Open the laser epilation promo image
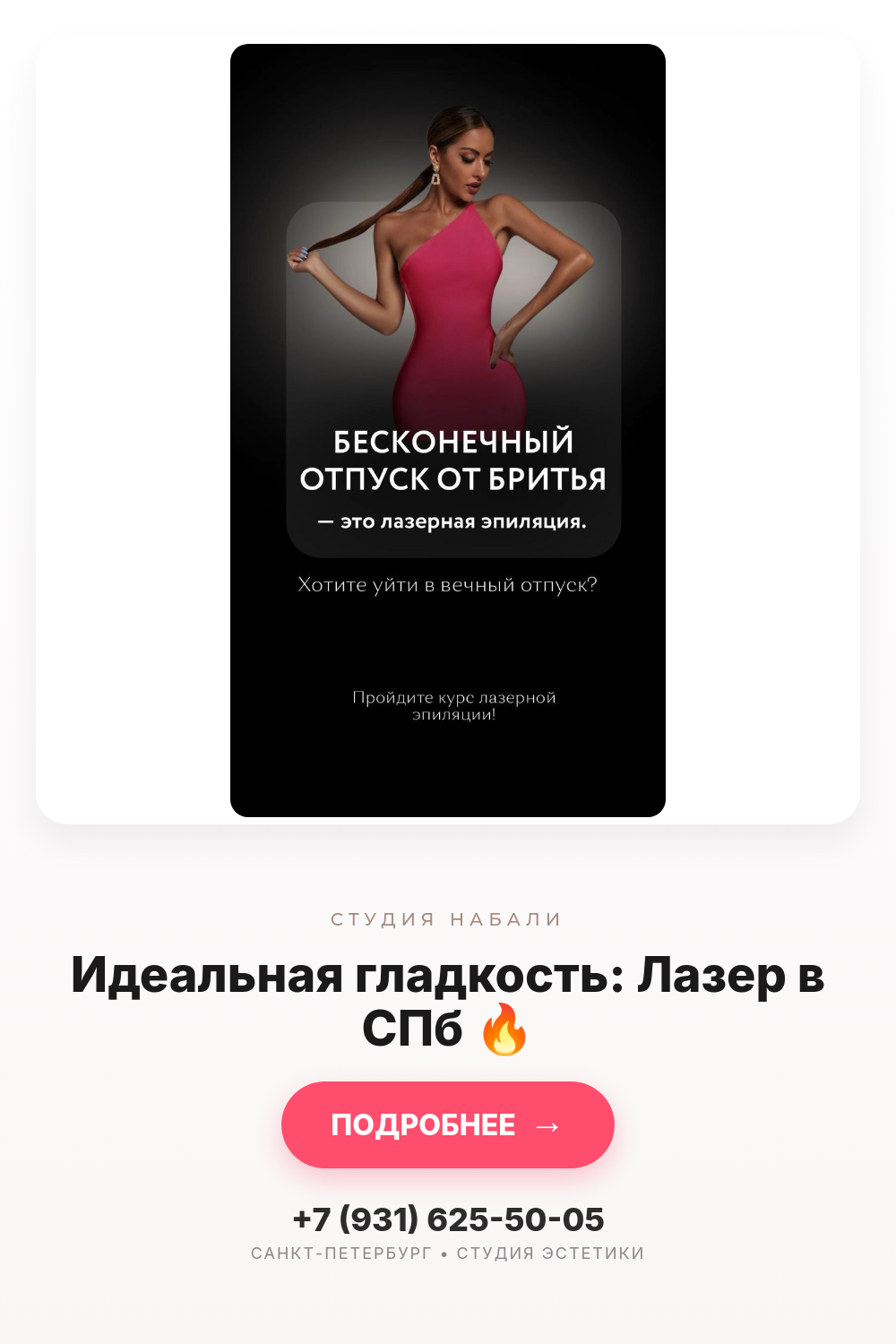 pyautogui.click(x=447, y=430)
